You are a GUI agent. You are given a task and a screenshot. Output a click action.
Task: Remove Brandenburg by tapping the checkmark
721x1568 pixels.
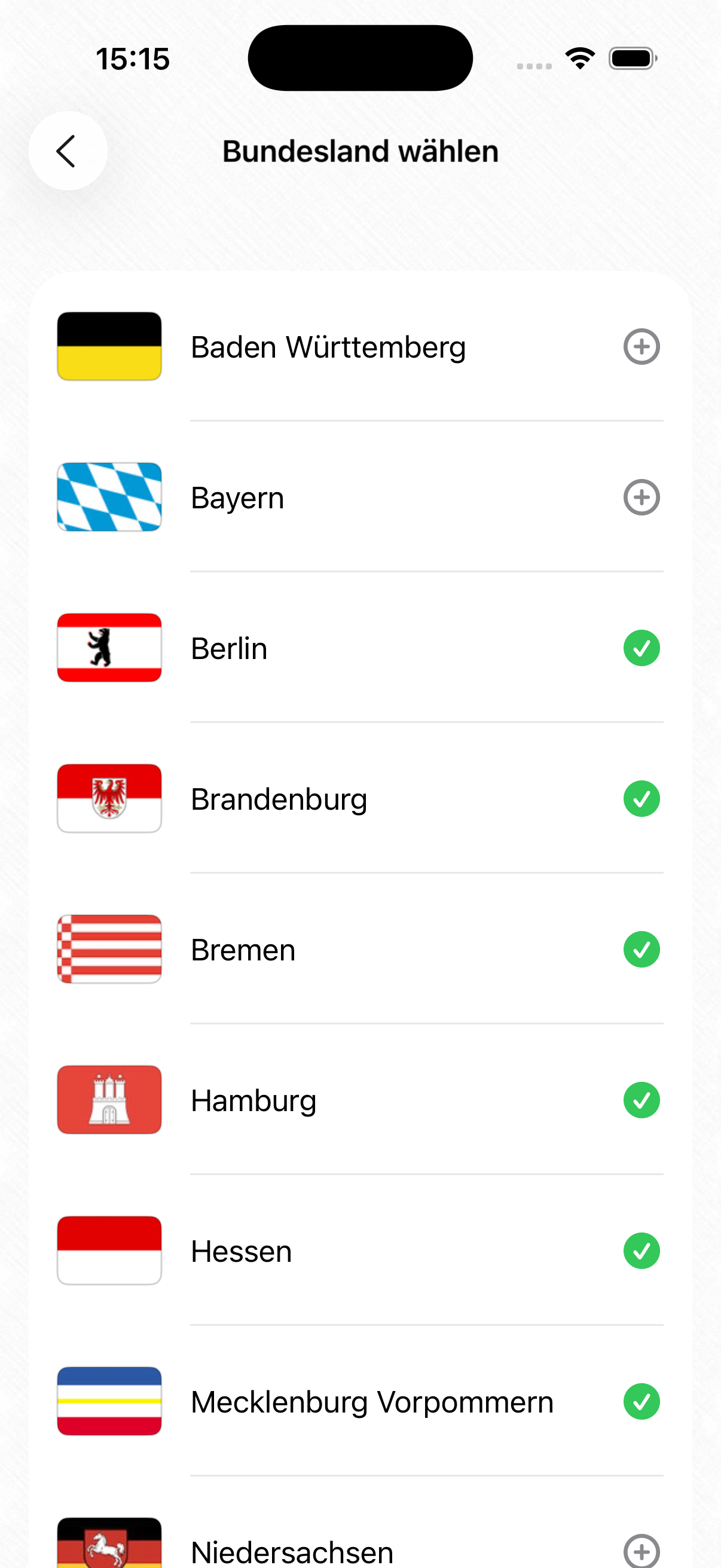pyautogui.click(x=642, y=798)
